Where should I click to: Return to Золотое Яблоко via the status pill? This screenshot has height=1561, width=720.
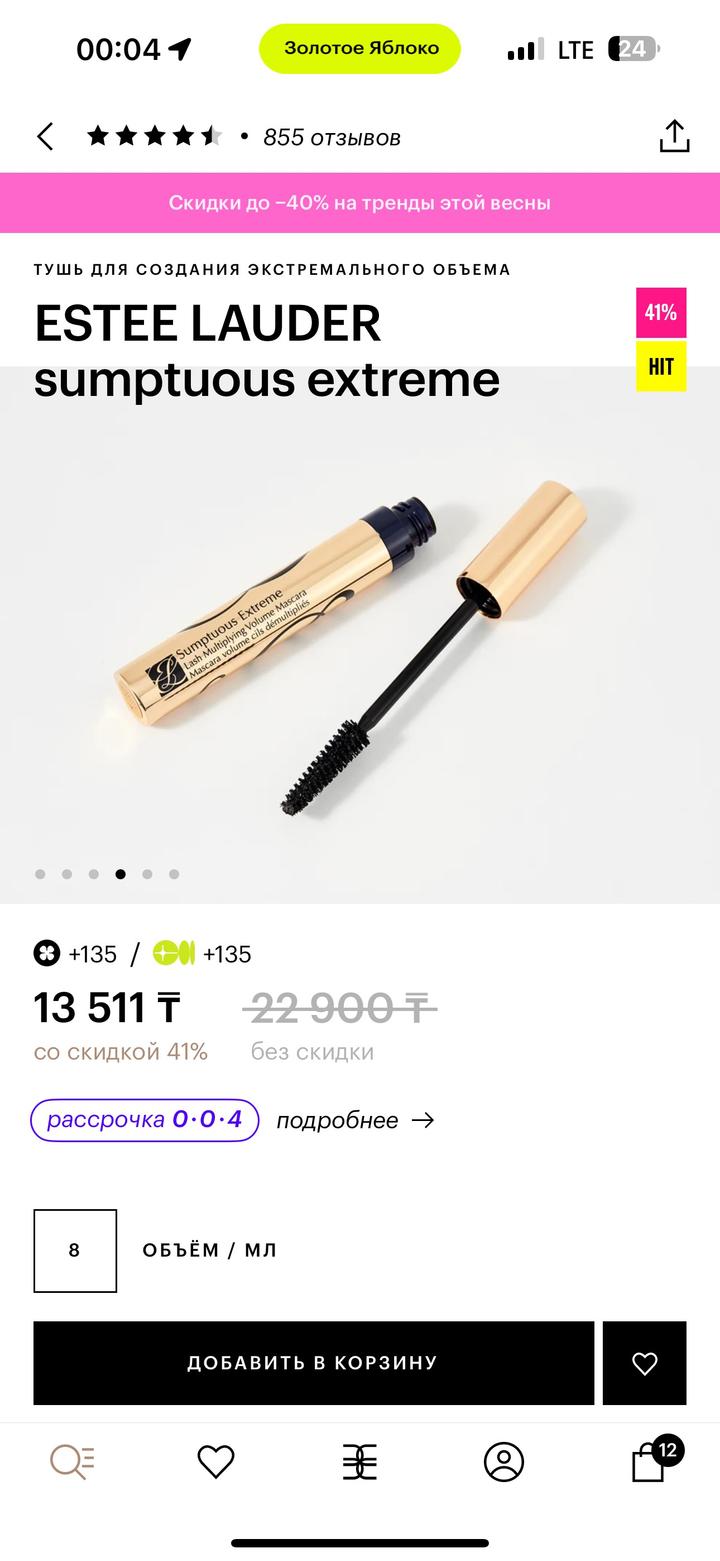(x=360, y=49)
